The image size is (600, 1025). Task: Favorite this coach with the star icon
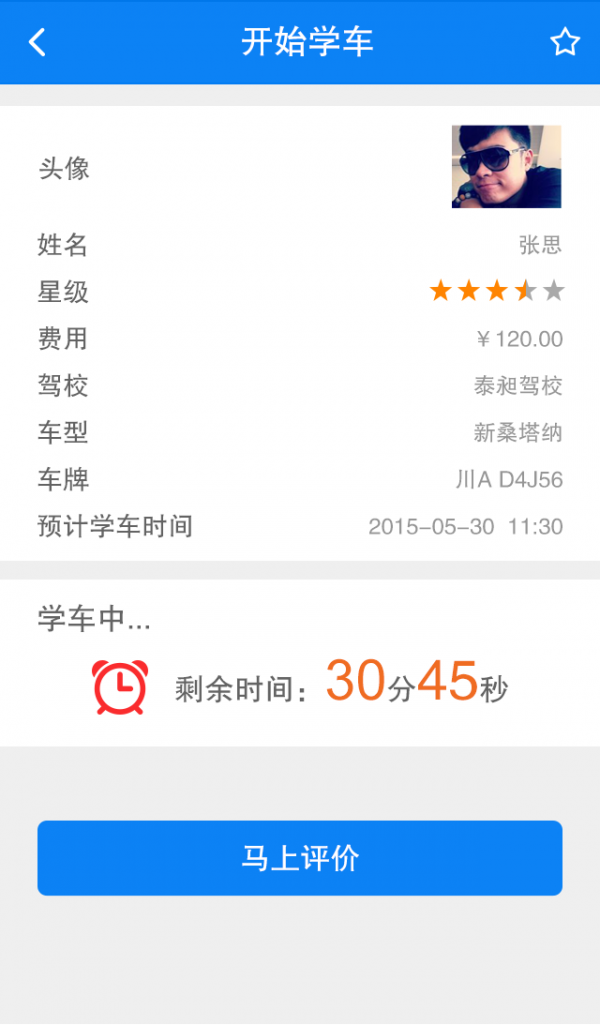(565, 42)
